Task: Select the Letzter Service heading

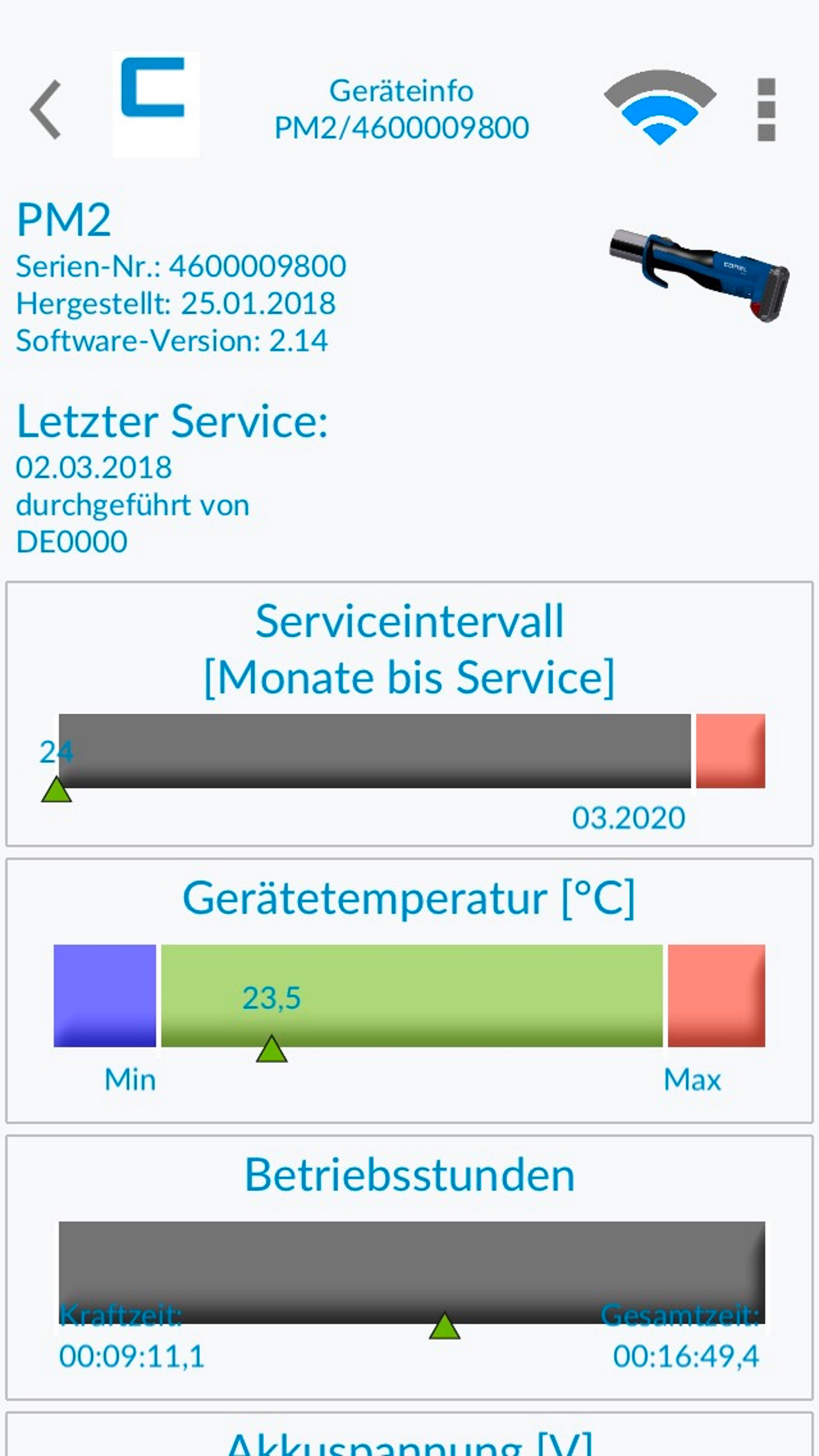Action: (171, 422)
